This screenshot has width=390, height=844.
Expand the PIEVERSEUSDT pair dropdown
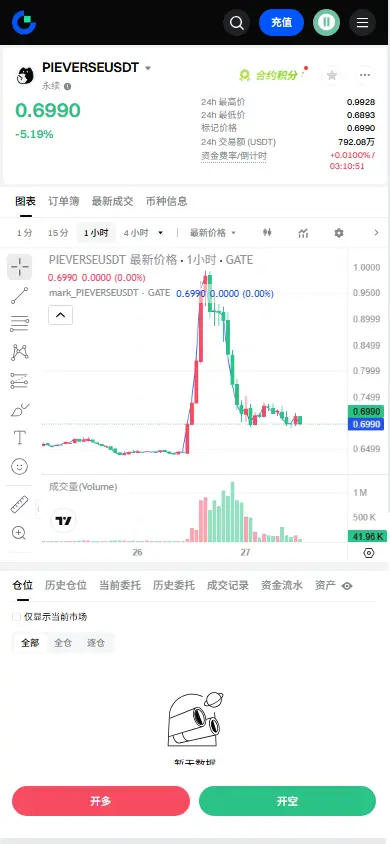148,68
